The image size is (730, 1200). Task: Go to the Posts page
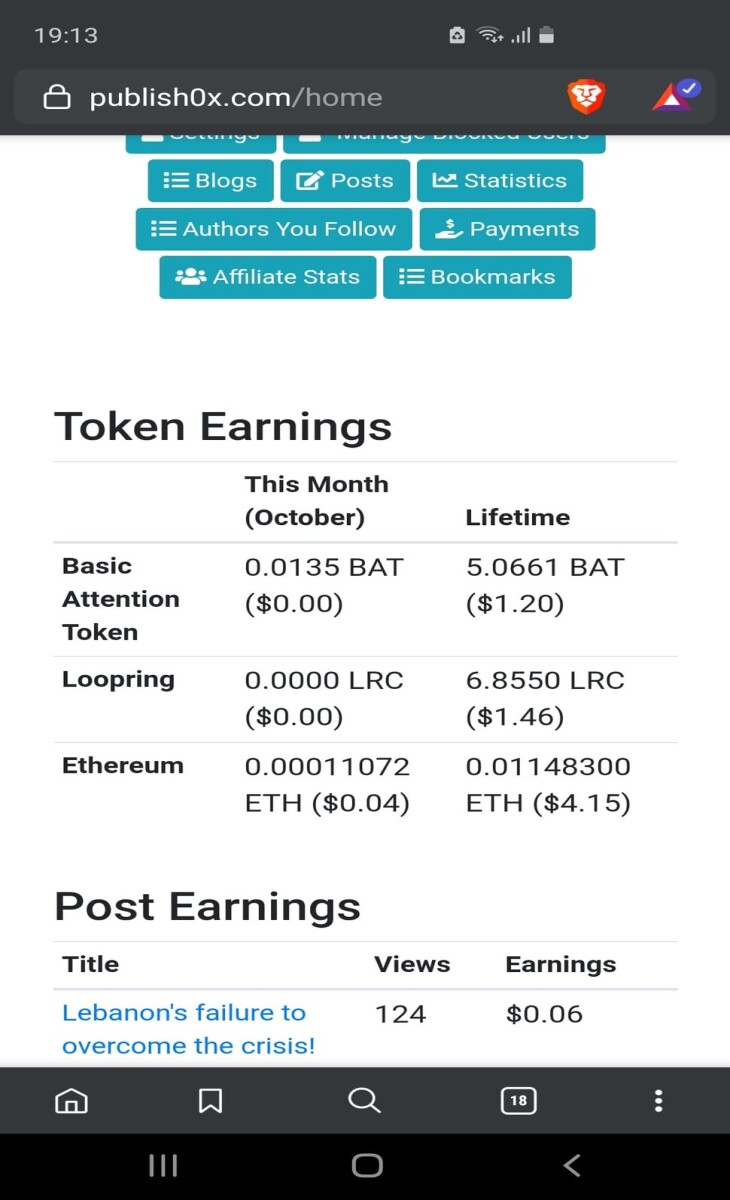pos(345,181)
